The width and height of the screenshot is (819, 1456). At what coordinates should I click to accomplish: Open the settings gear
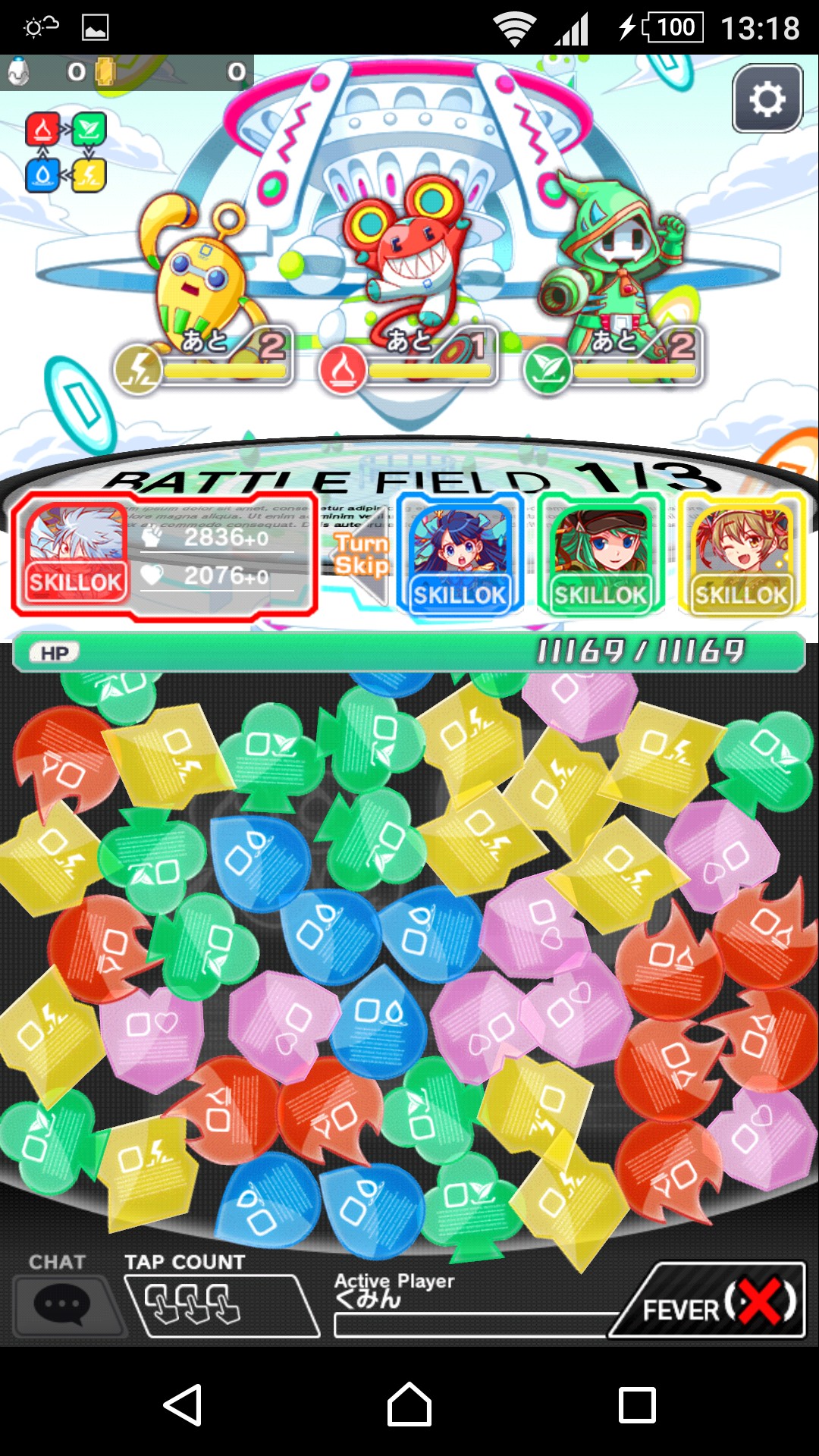[767, 99]
